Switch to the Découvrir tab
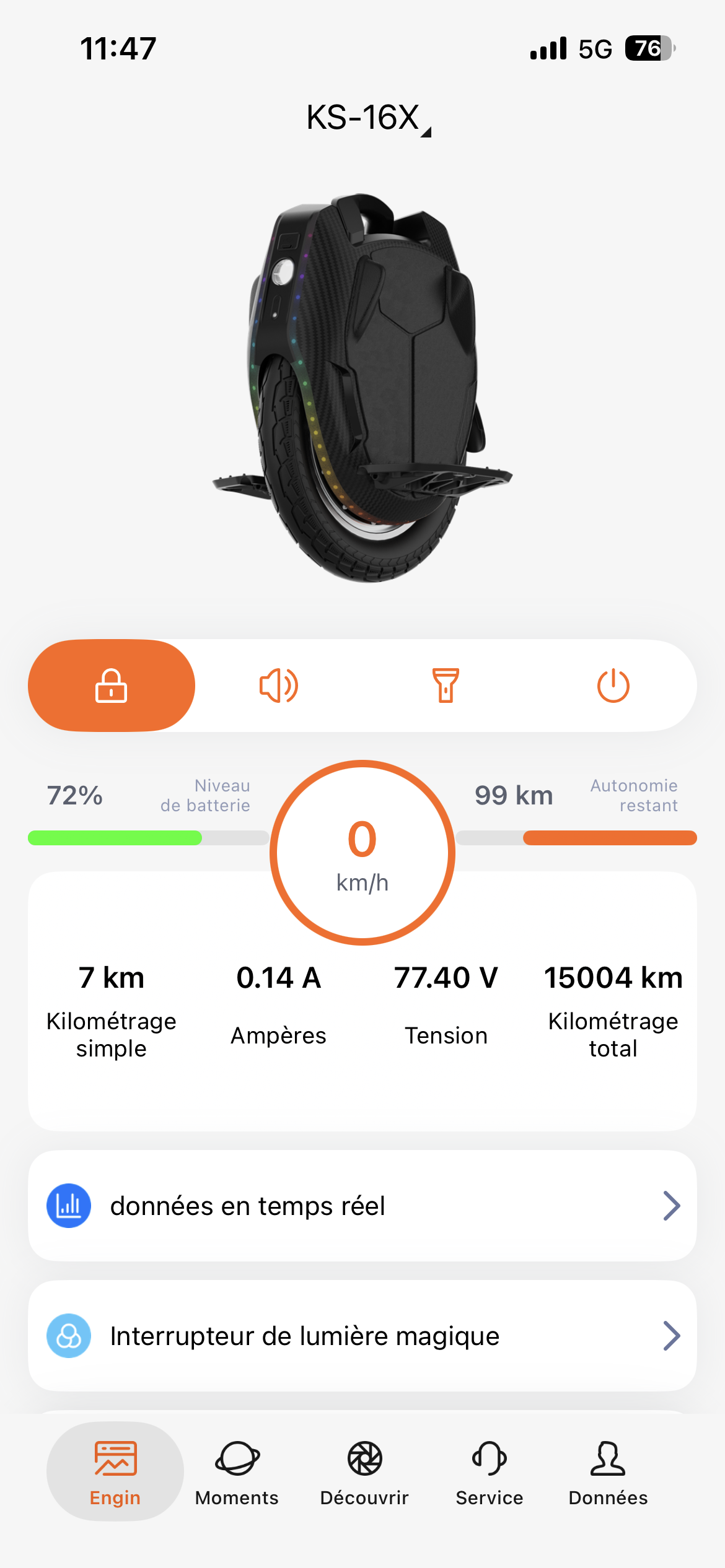This screenshot has width=725, height=1568. (x=364, y=1472)
